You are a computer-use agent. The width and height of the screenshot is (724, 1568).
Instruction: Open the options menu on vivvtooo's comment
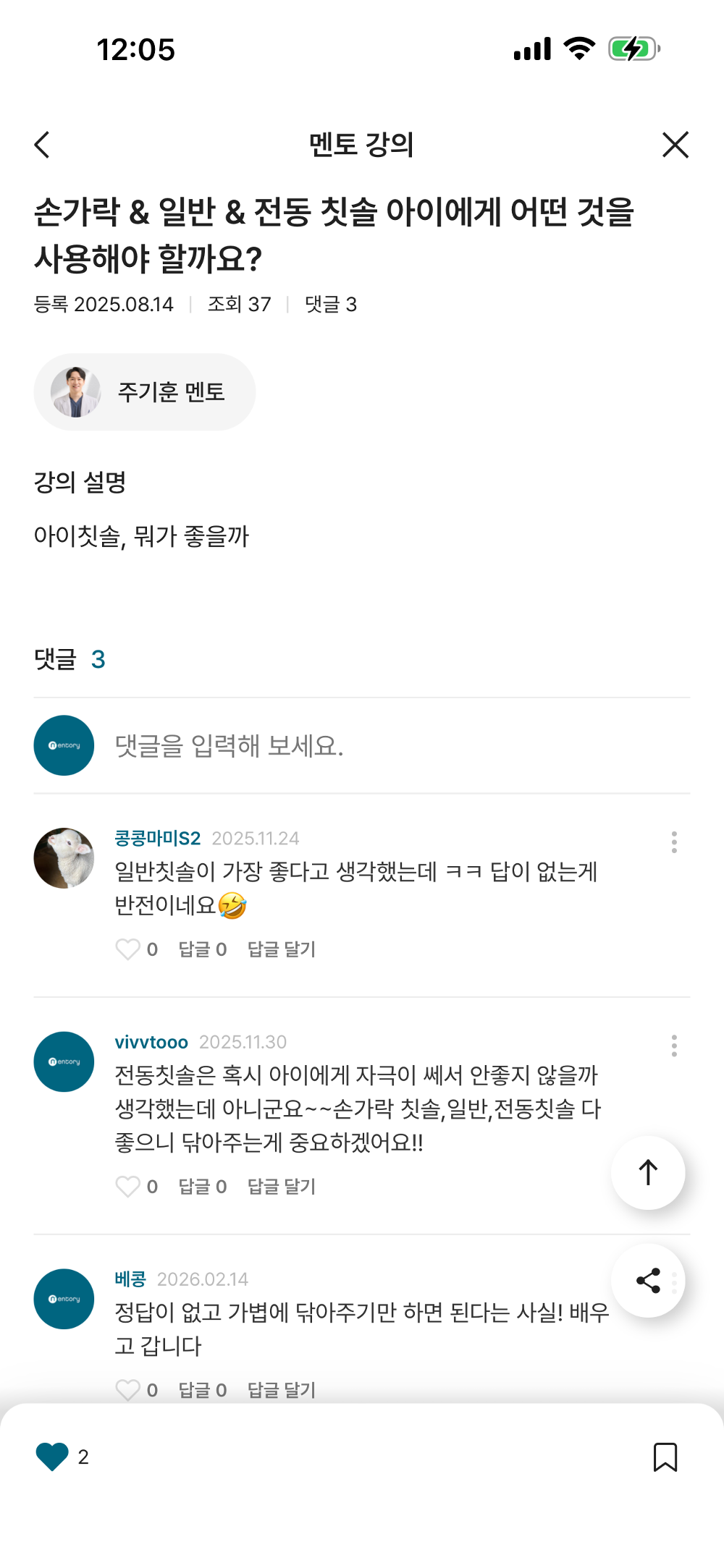675,1045
